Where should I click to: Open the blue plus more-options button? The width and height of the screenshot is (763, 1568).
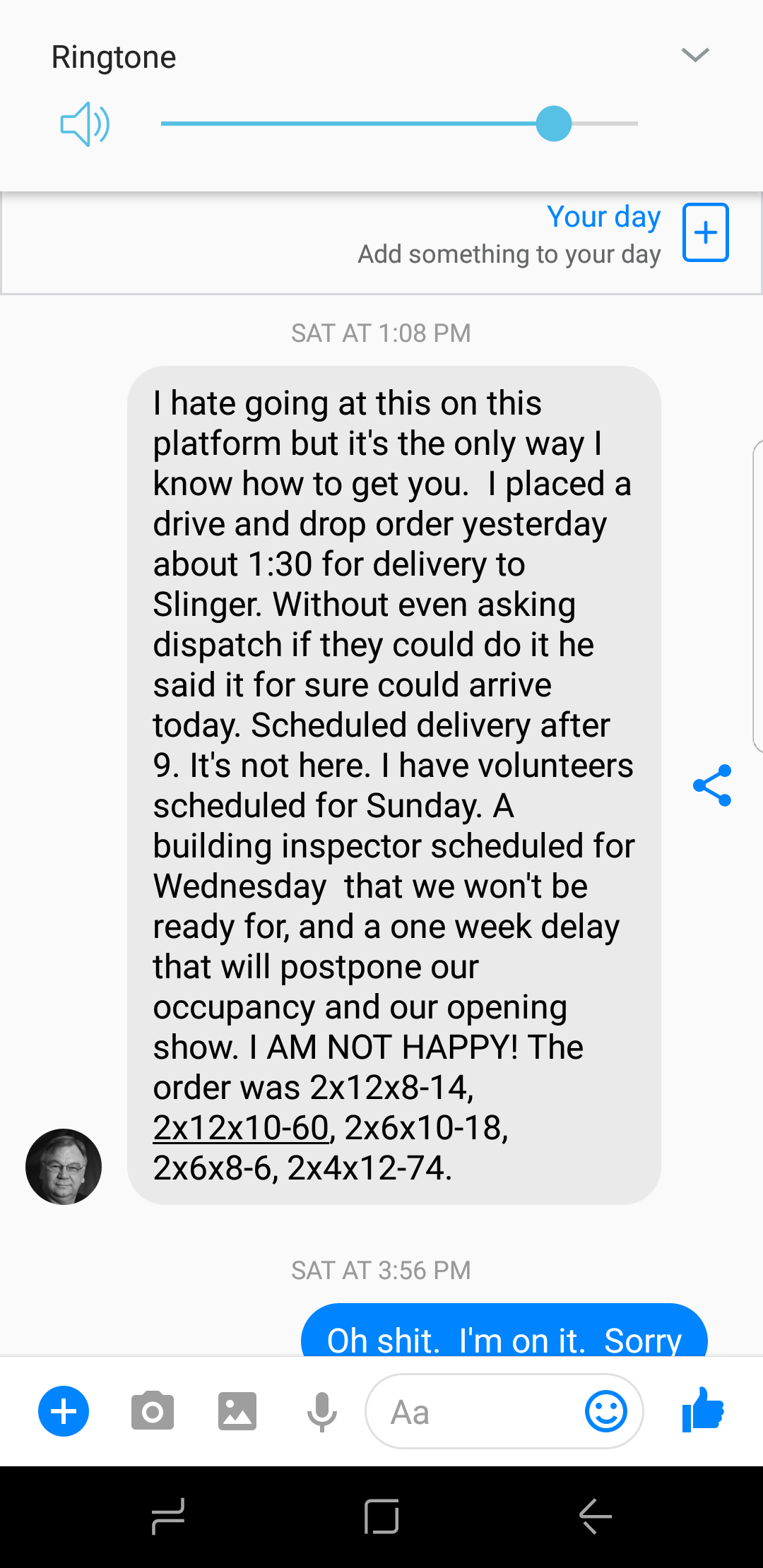pyautogui.click(x=64, y=1411)
